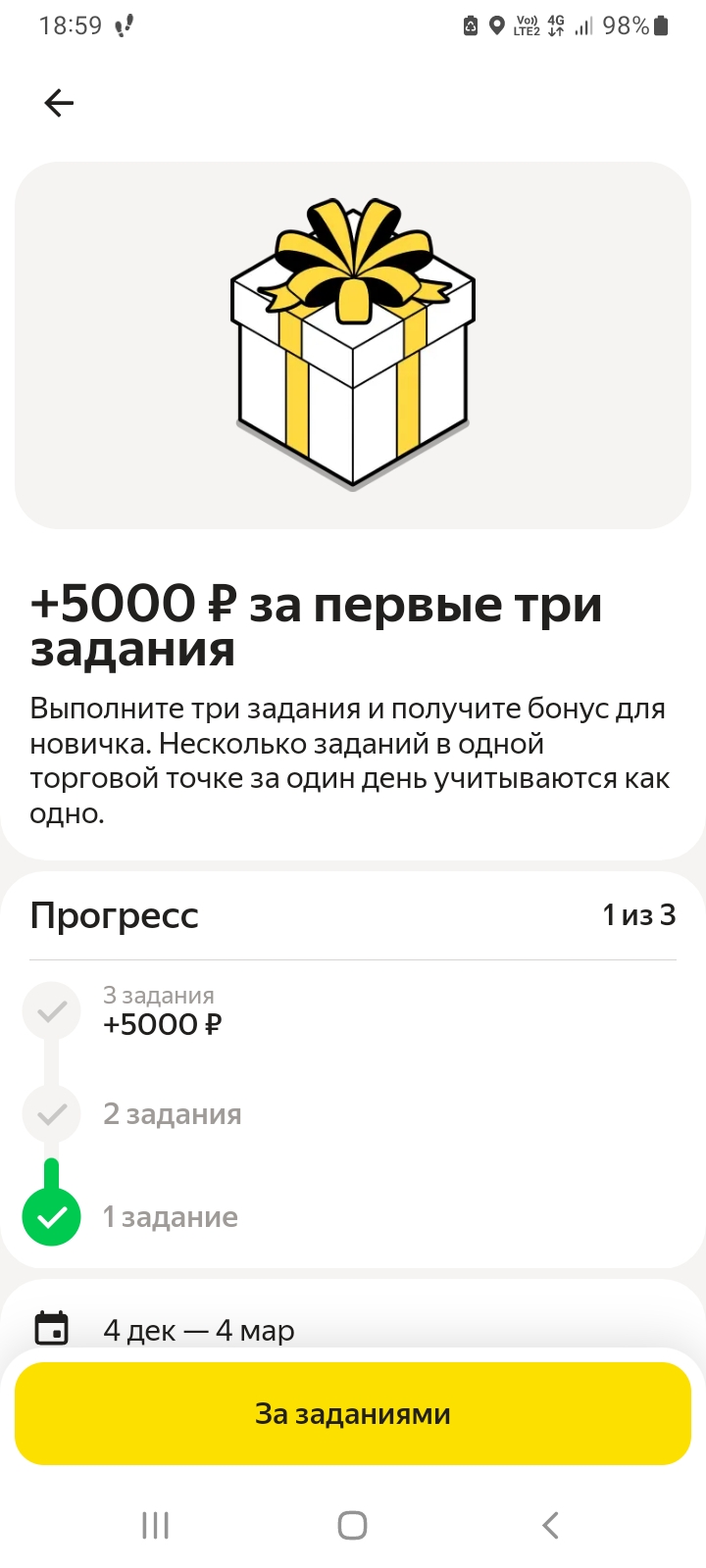Open recent apps from navigation bar

[155, 1525]
